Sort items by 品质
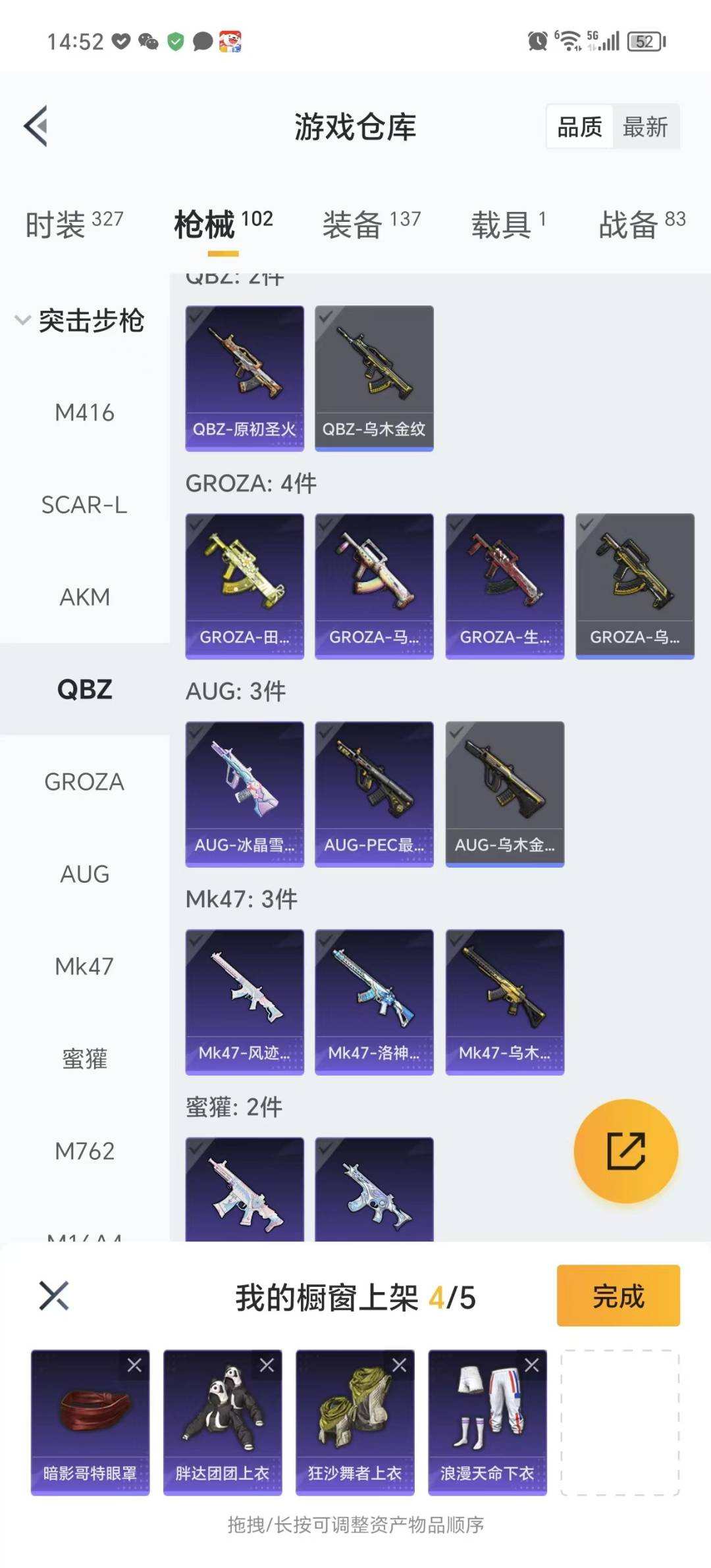This screenshot has height=1568, width=711. pyautogui.click(x=579, y=127)
